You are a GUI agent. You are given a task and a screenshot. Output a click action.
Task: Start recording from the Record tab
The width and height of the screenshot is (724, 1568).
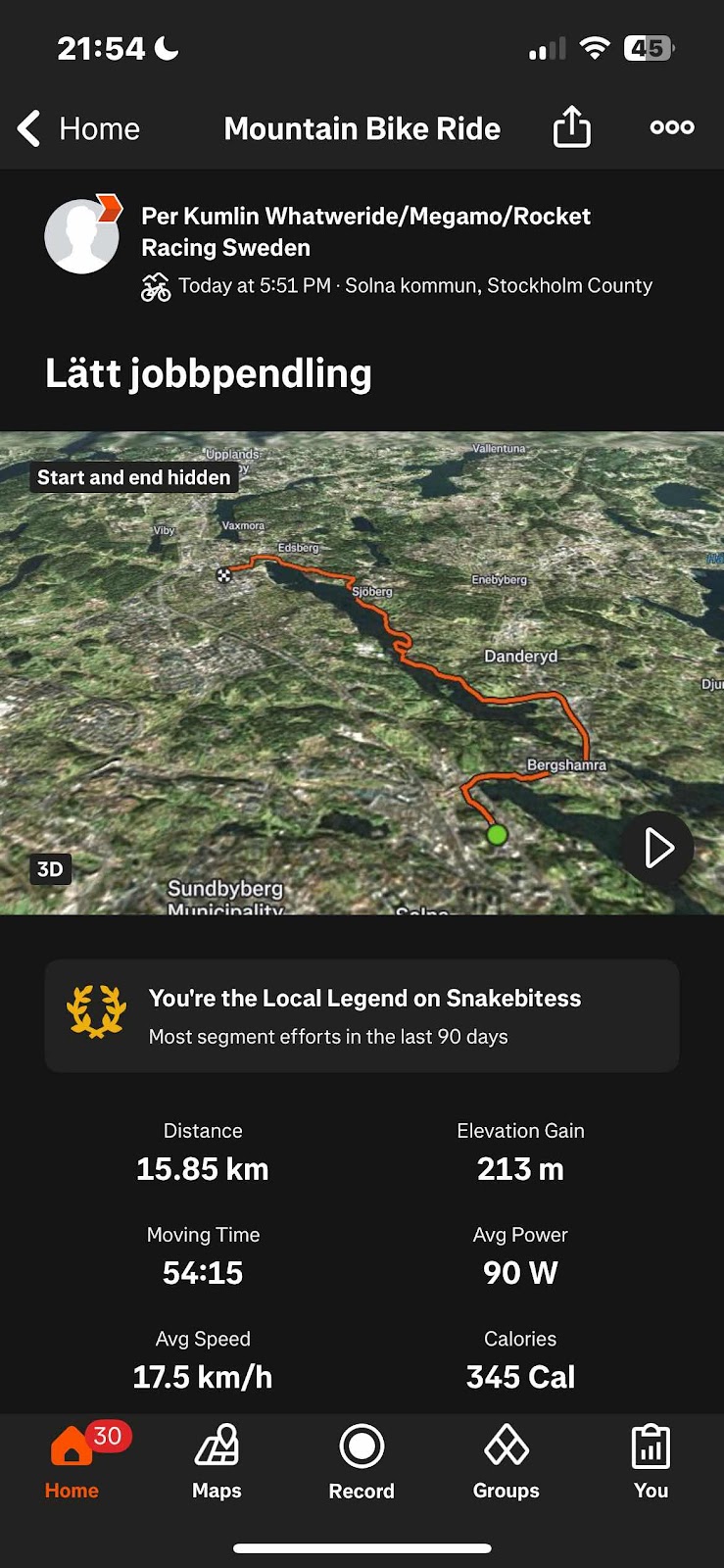362,1462
